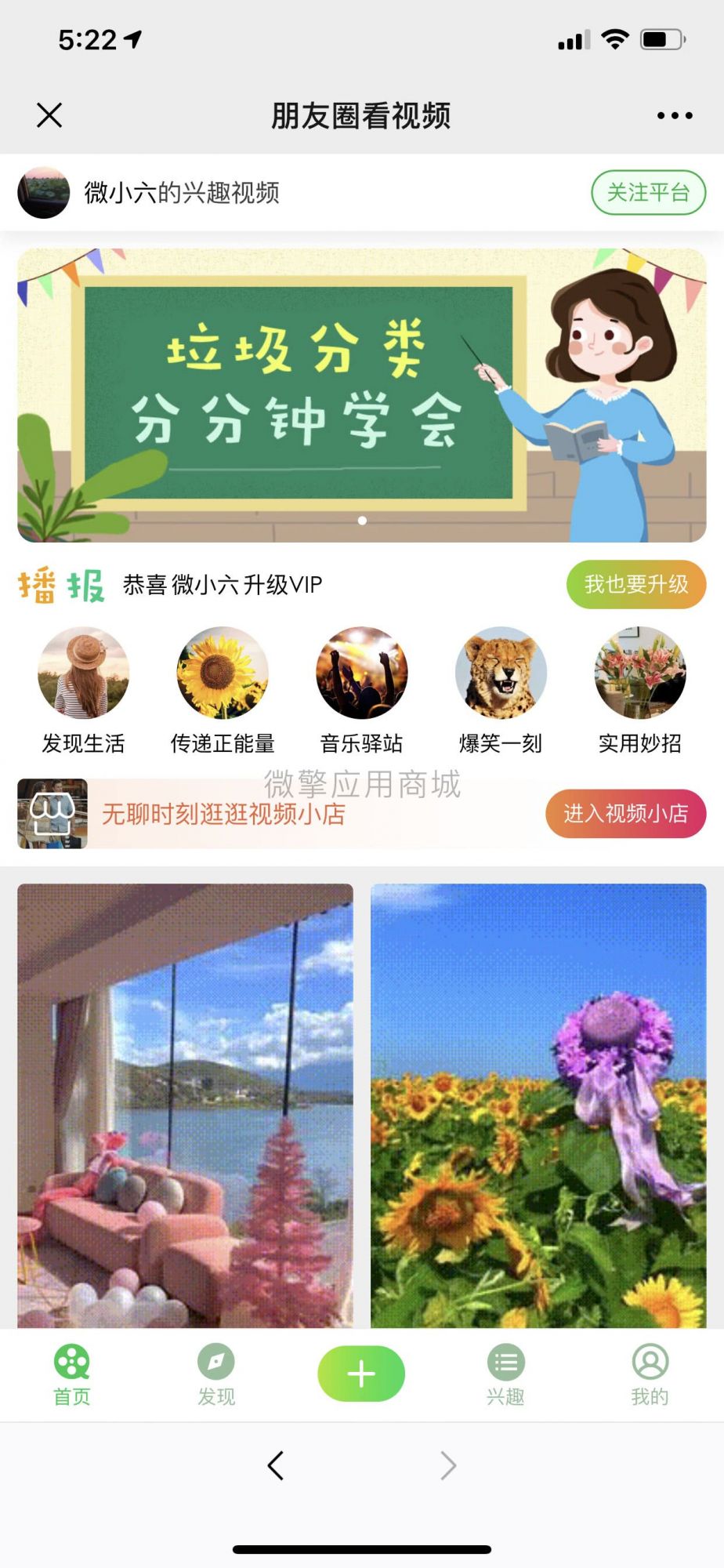Open the three-dot overflow menu
This screenshot has width=724, height=1568.
tap(674, 115)
